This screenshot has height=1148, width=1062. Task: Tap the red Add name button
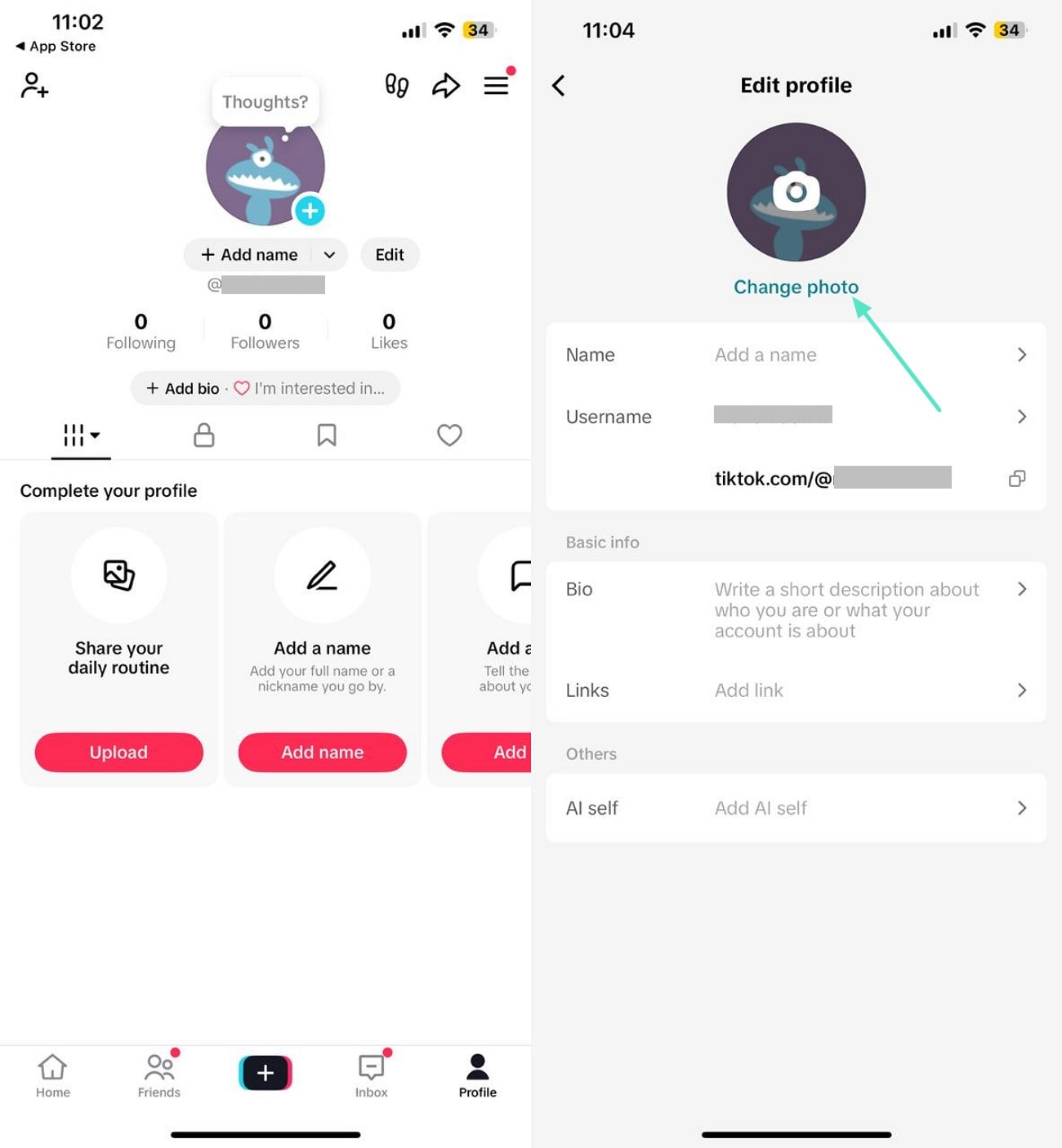click(x=322, y=752)
